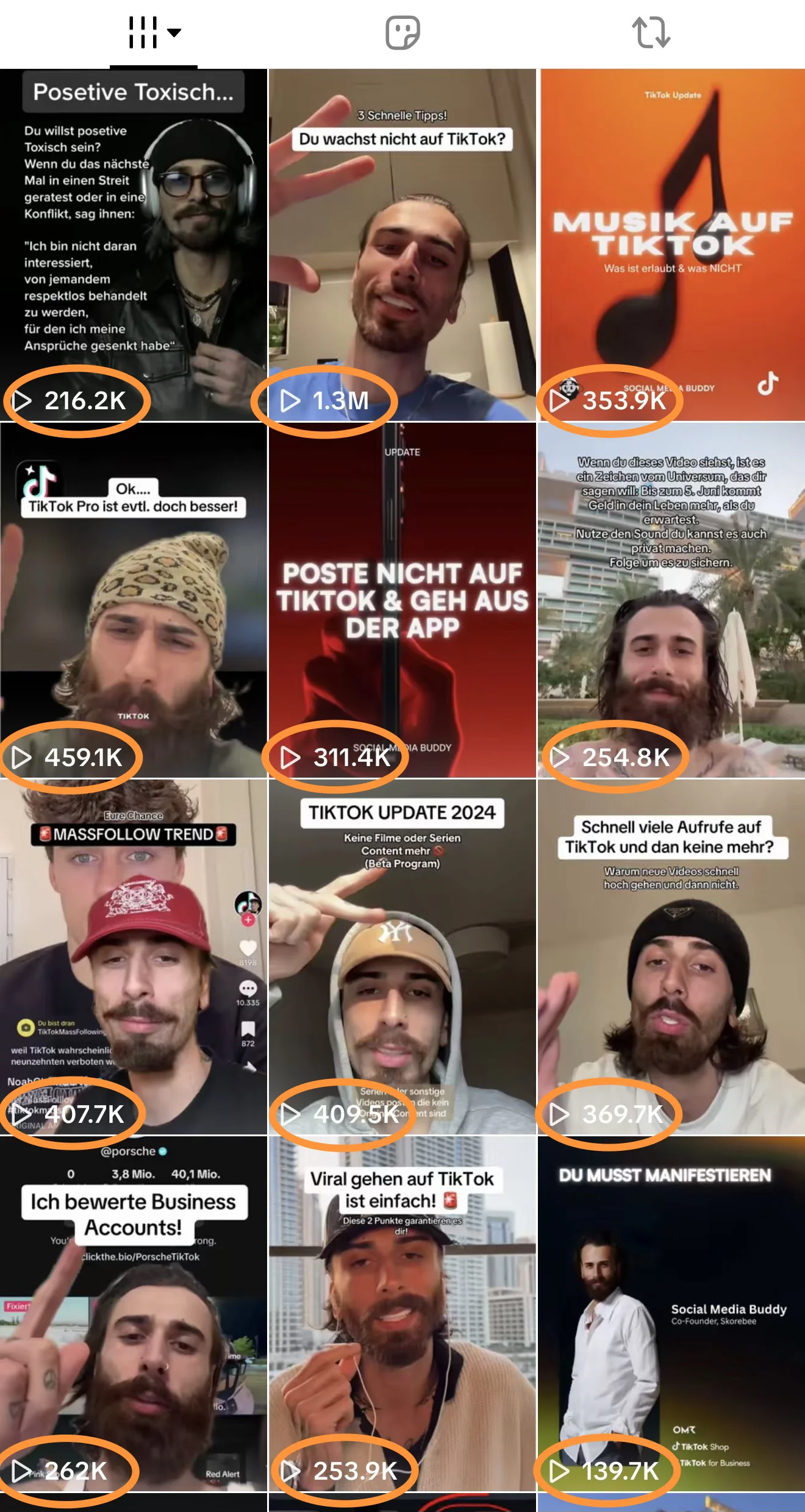Open the 'Schnell viele Aufrufe' video
Image resolution: width=805 pixels, height=1512 pixels.
(x=671, y=956)
